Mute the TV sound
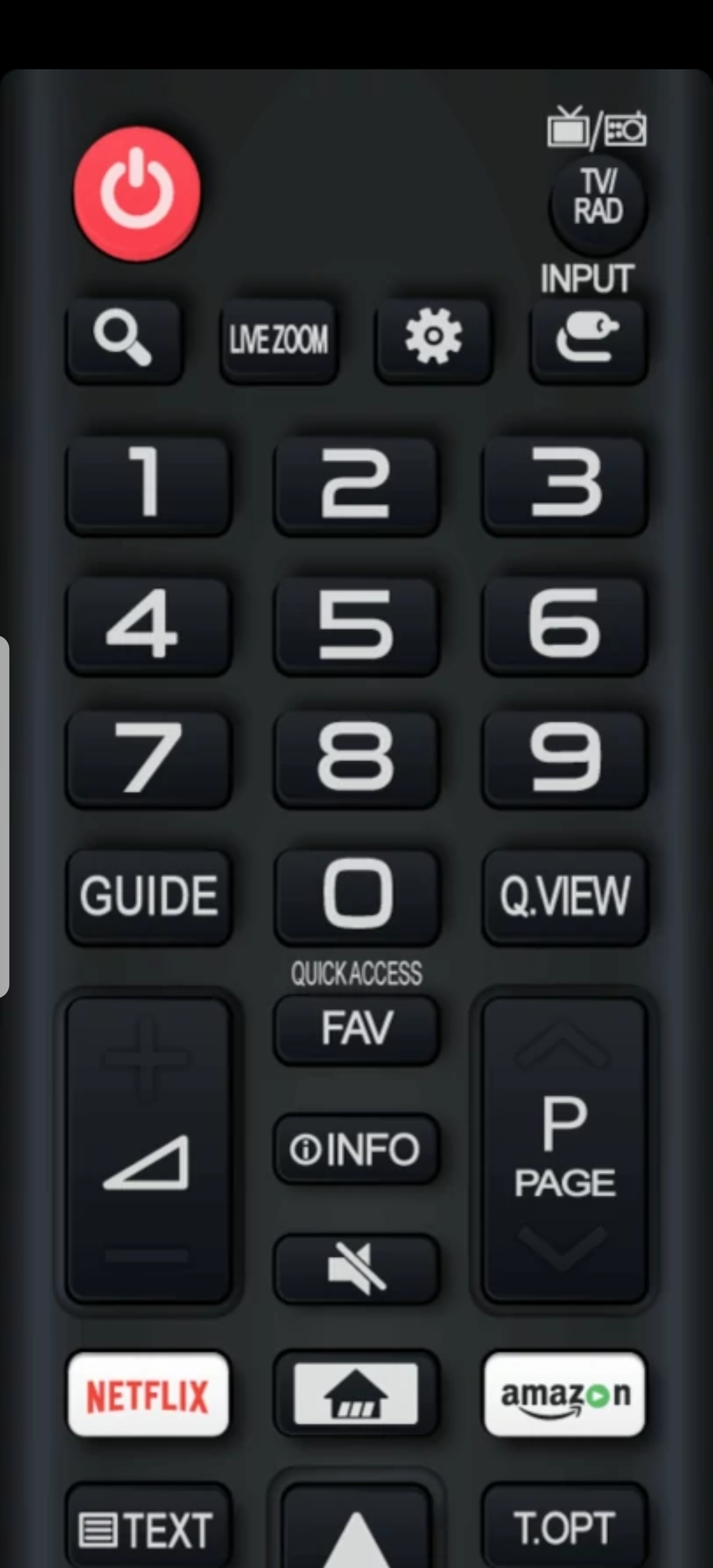 coord(356,1268)
